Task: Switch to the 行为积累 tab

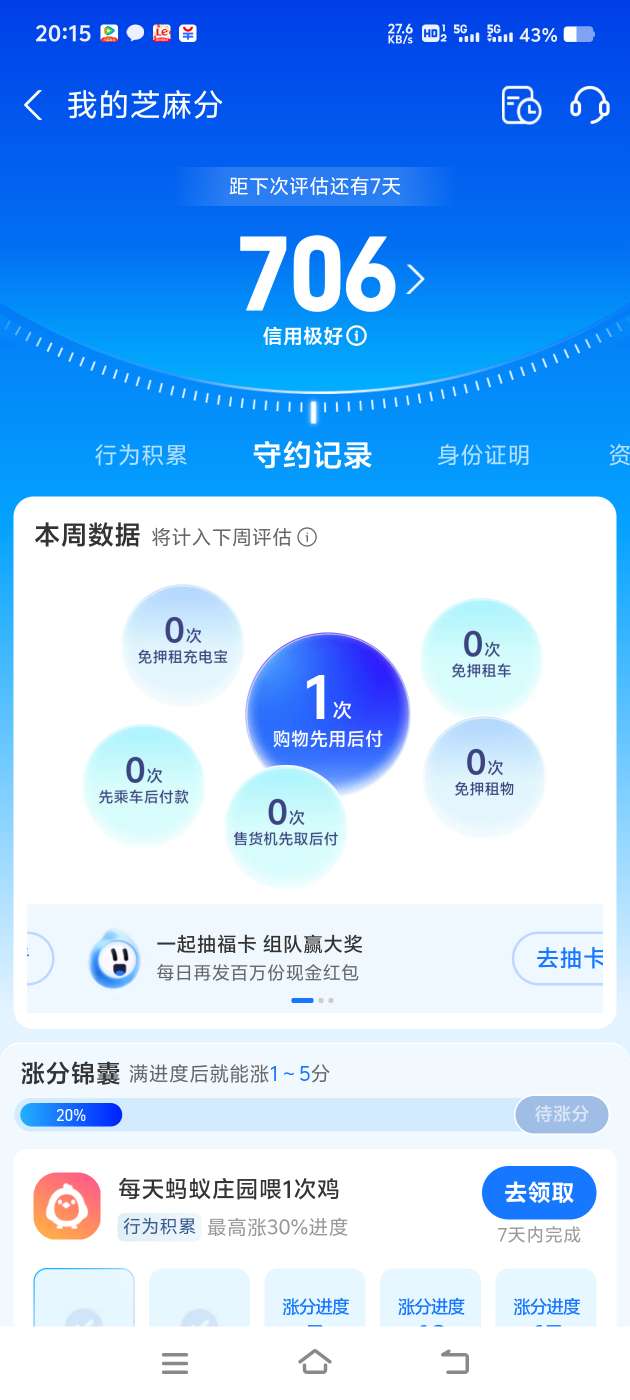Action: pyautogui.click(x=141, y=456)
